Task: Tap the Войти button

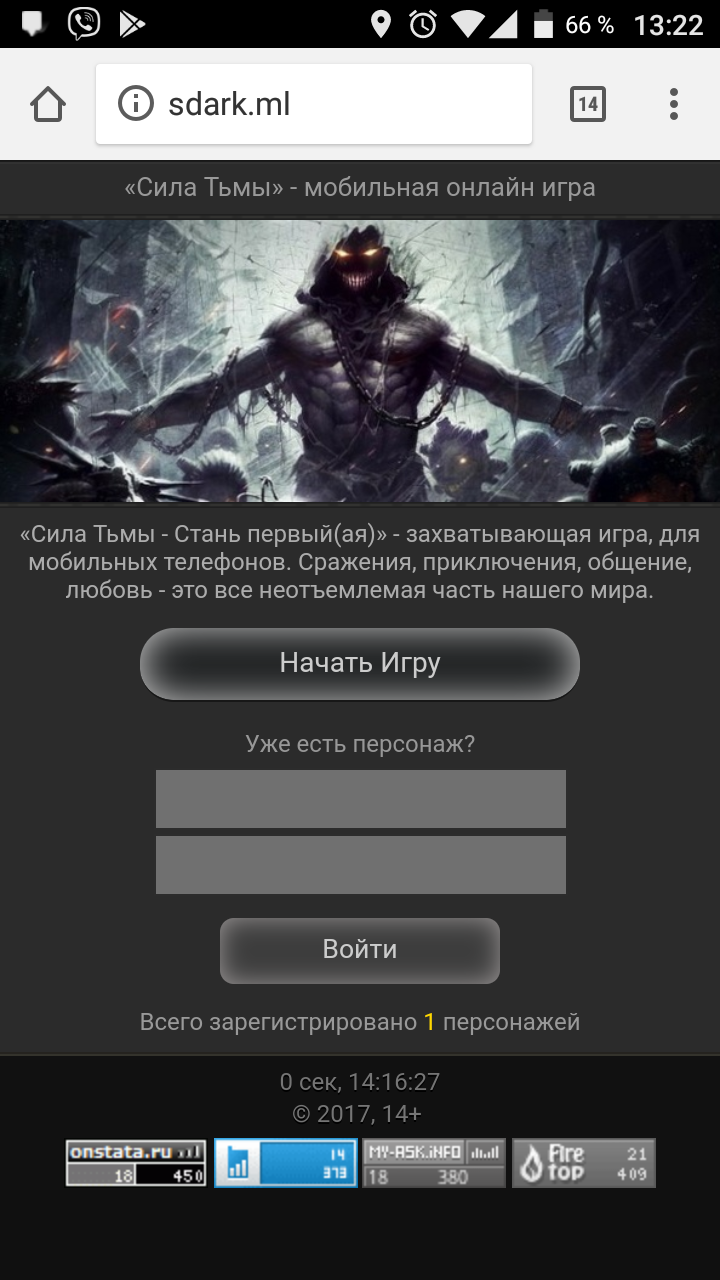Action: tap(360, 950)
